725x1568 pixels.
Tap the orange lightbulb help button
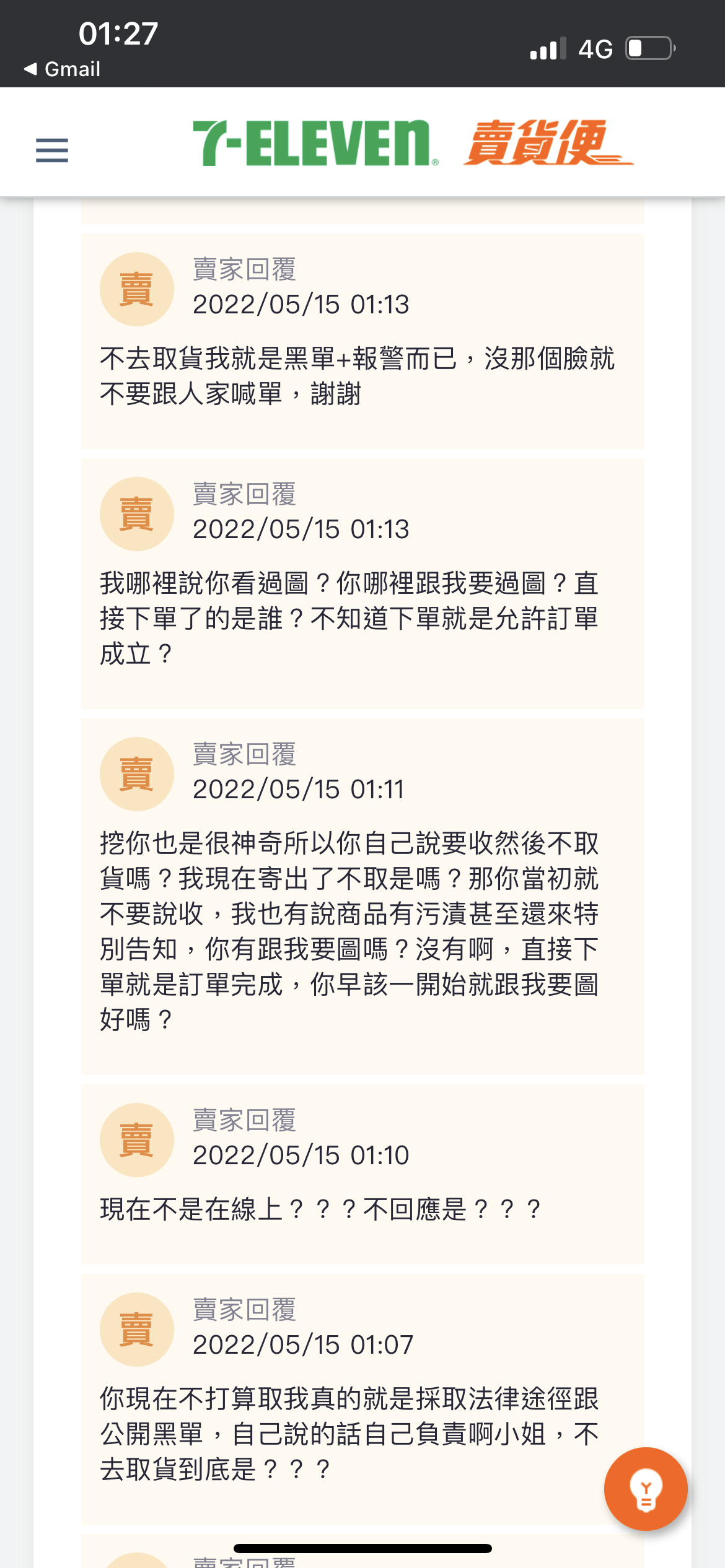(x=646, y=1489)
